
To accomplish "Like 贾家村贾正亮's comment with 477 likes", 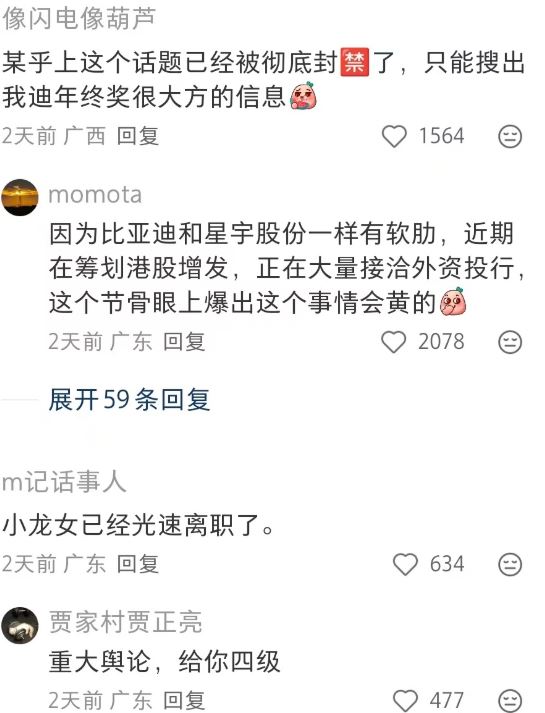I will coord(405,700).
